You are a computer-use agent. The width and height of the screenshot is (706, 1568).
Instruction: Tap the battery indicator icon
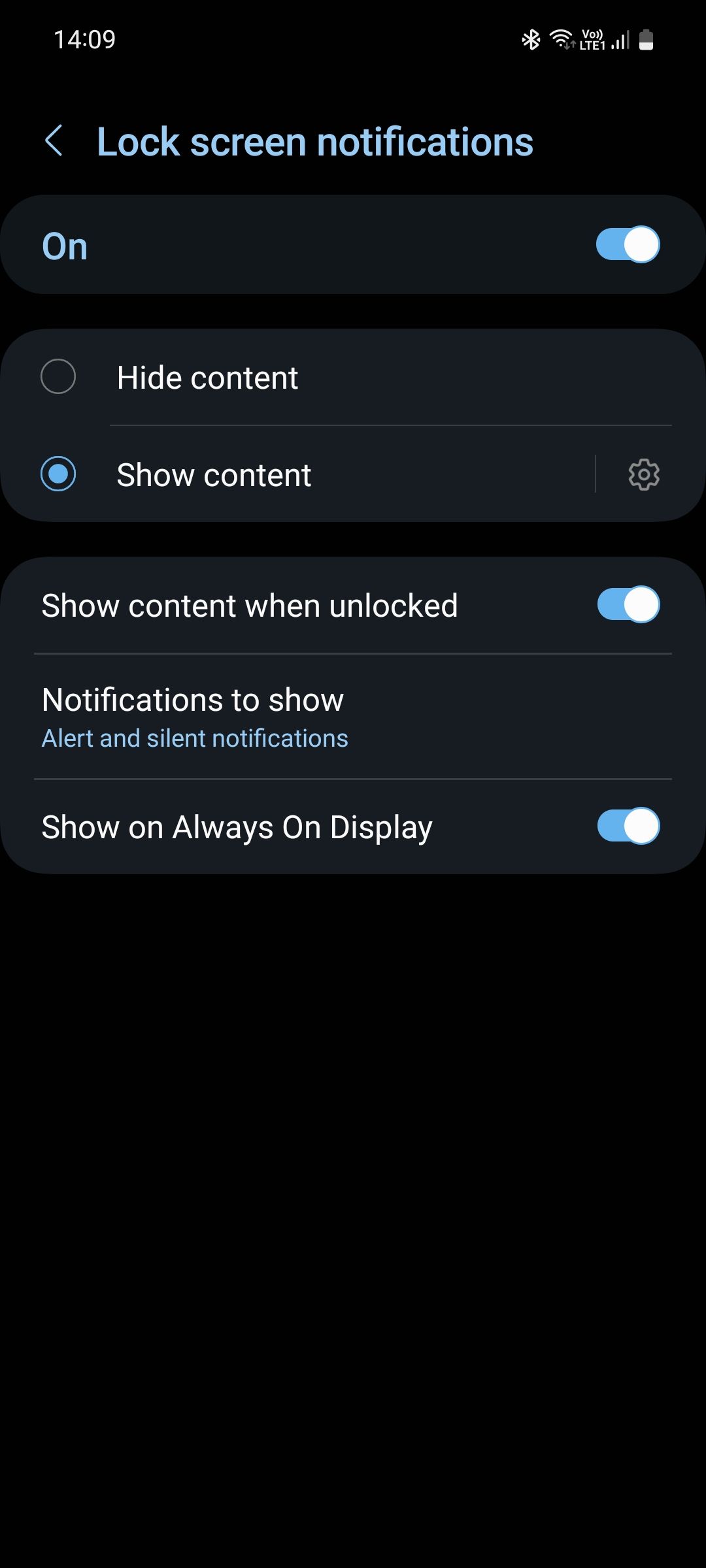pos(646,40)
